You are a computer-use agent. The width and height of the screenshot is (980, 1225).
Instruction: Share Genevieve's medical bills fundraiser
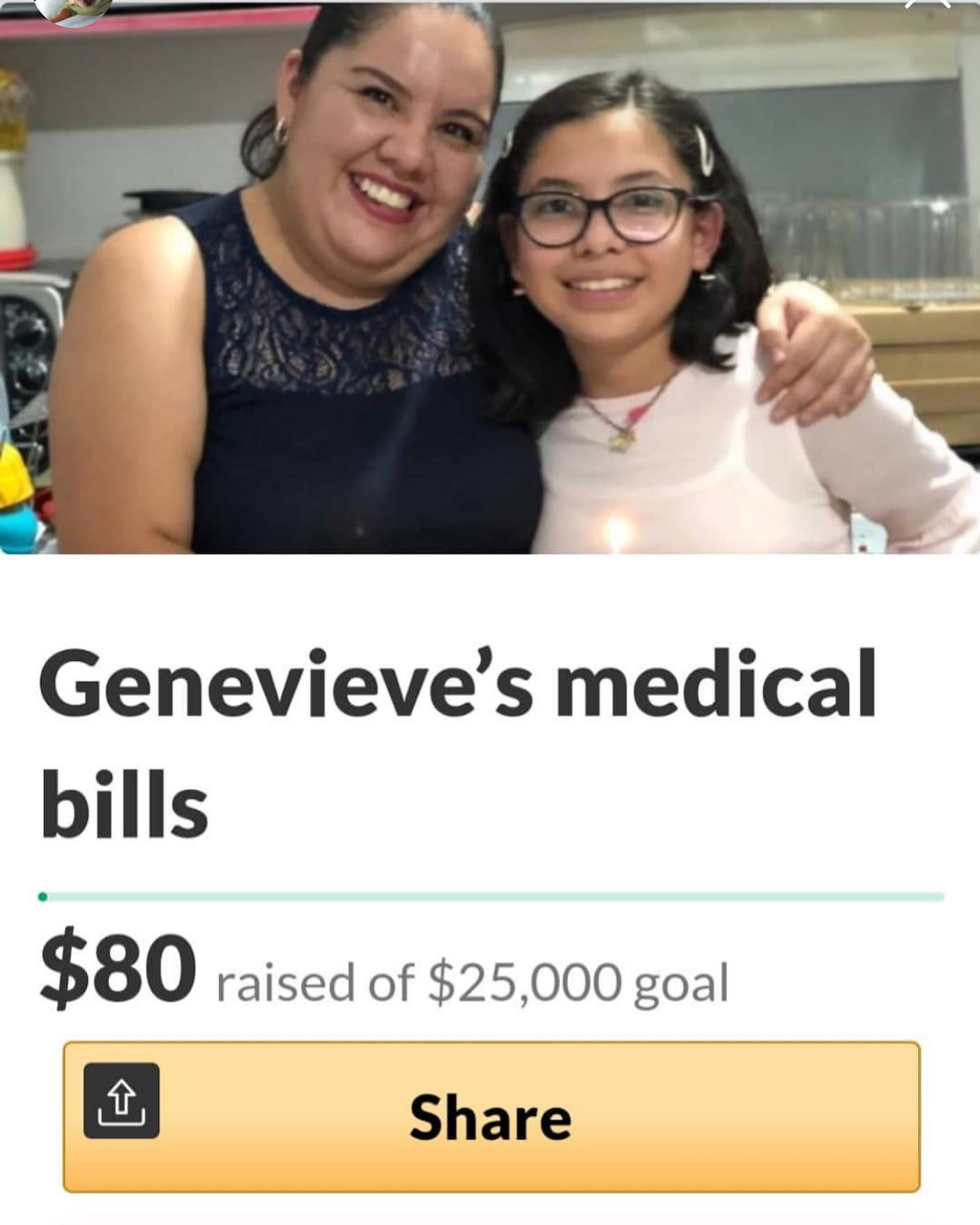tap(491, 1117)
